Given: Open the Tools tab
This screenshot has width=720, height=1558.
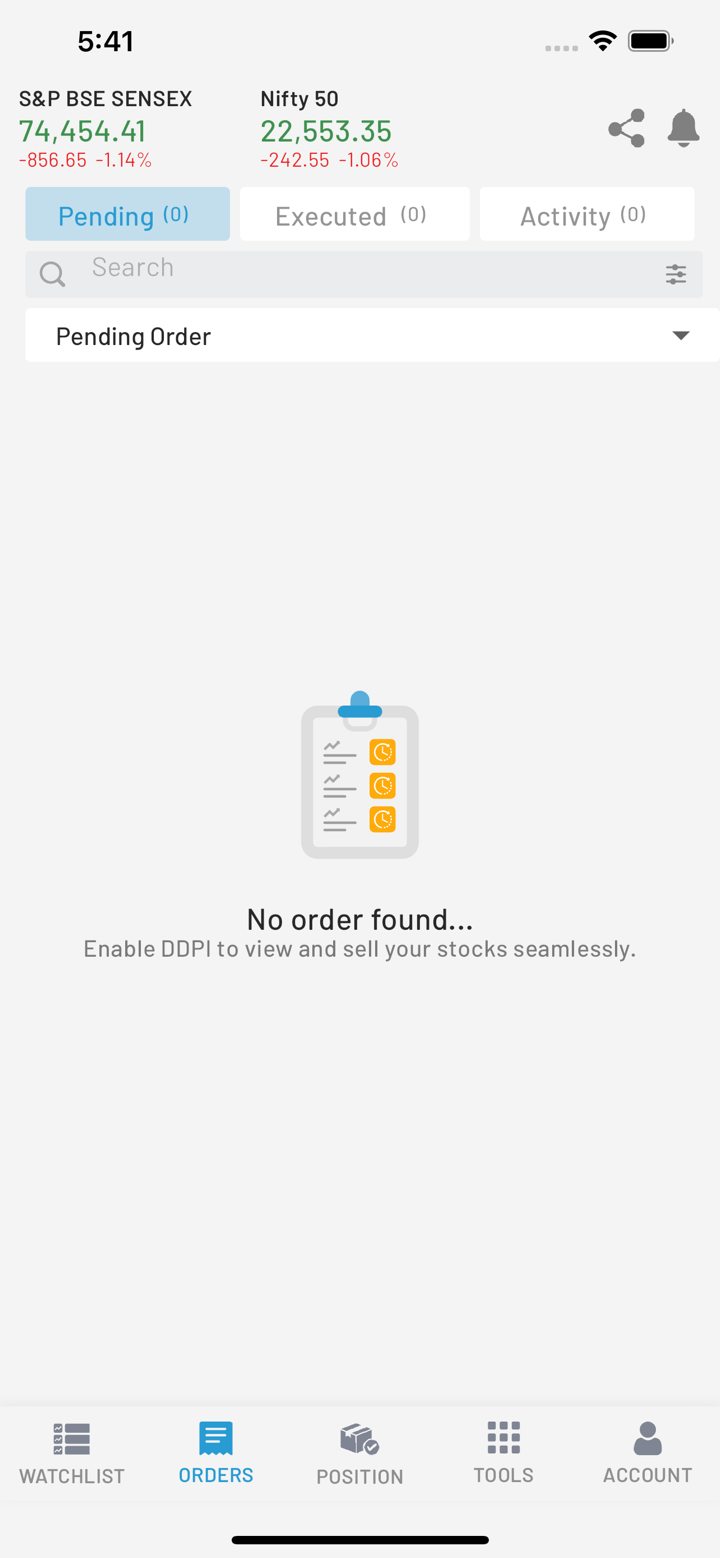Looking at the screenshot, I should pos(503,1453).
